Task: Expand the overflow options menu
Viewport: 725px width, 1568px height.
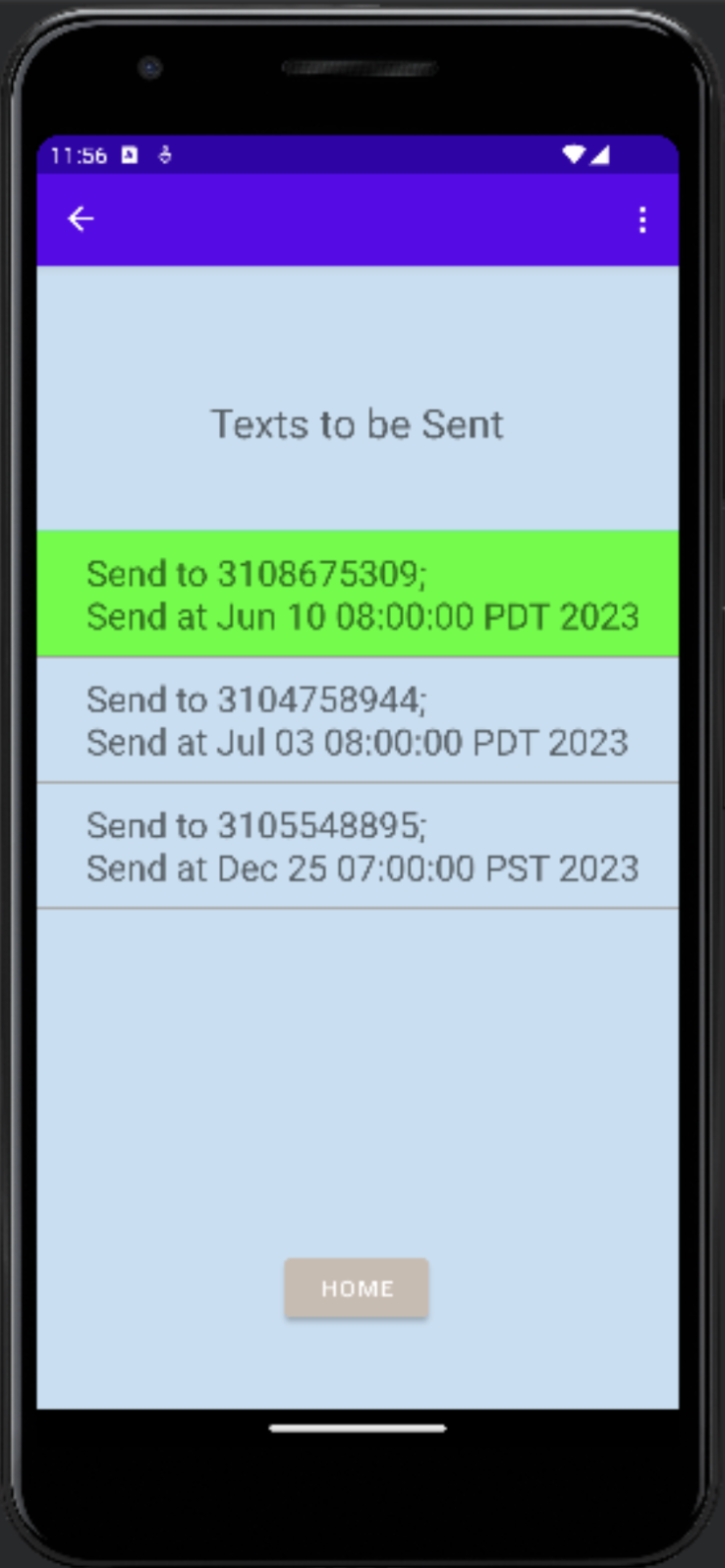Action: [642, 221]
